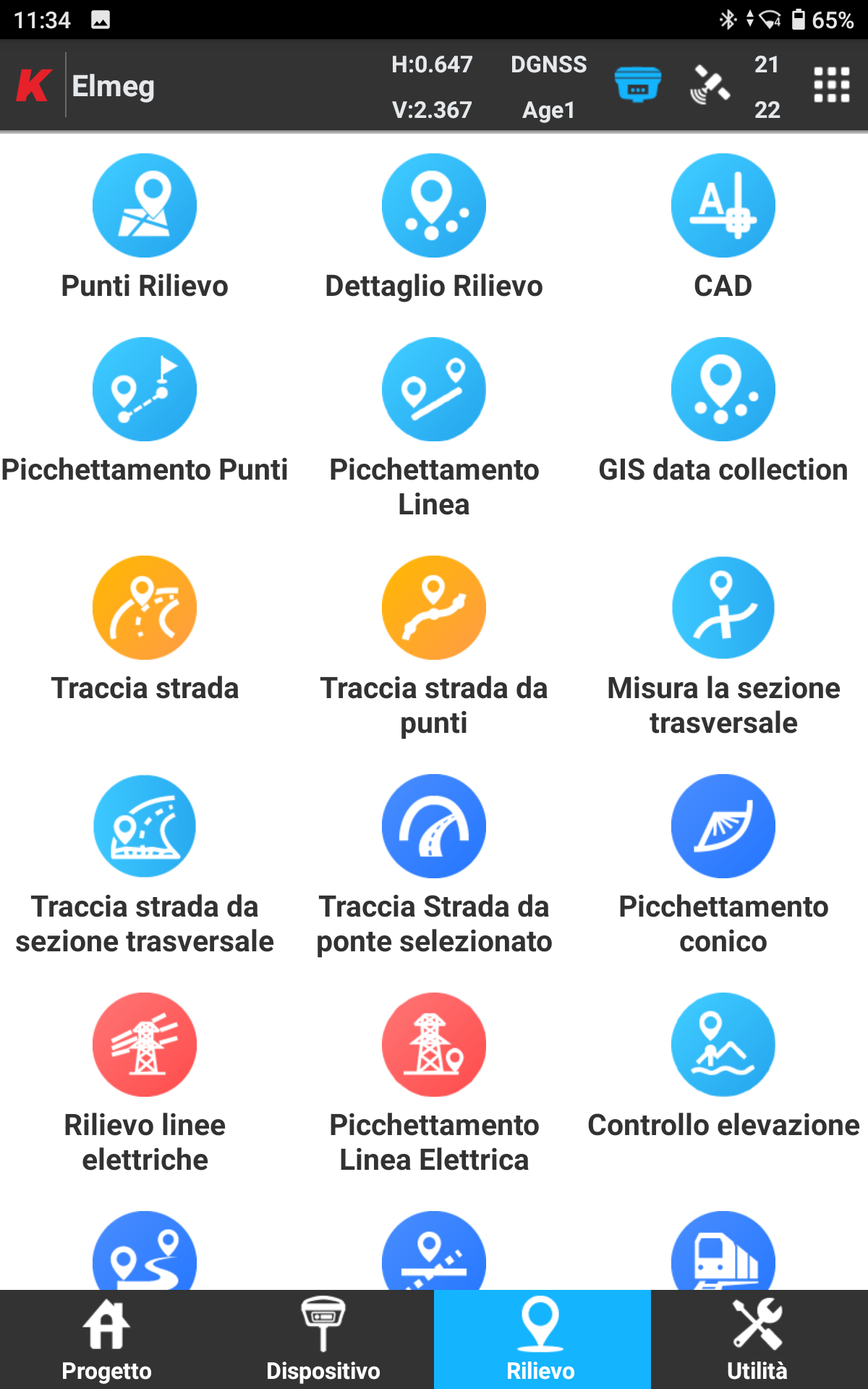Switch to the Progetto tab
This screenshot has width=868, height=1389.
[107, 1339]
